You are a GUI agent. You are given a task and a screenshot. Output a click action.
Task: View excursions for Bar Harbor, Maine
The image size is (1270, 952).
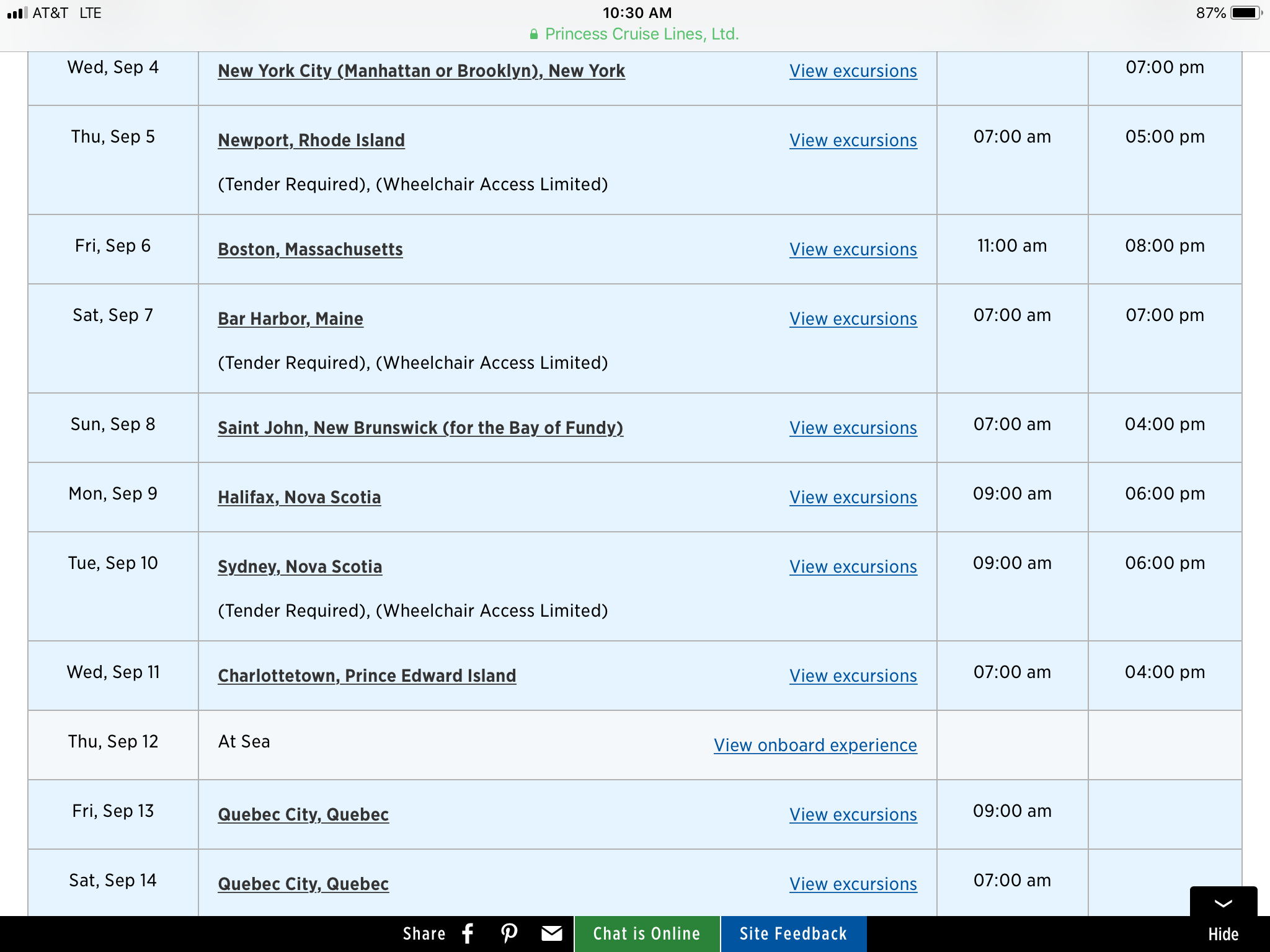[x=853, y=319]
